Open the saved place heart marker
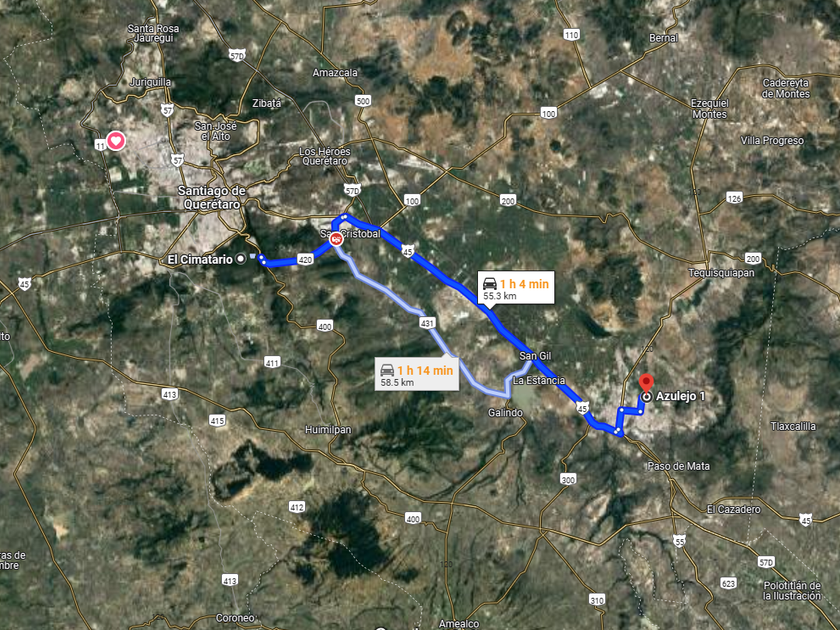 click(x=116, y=141)
